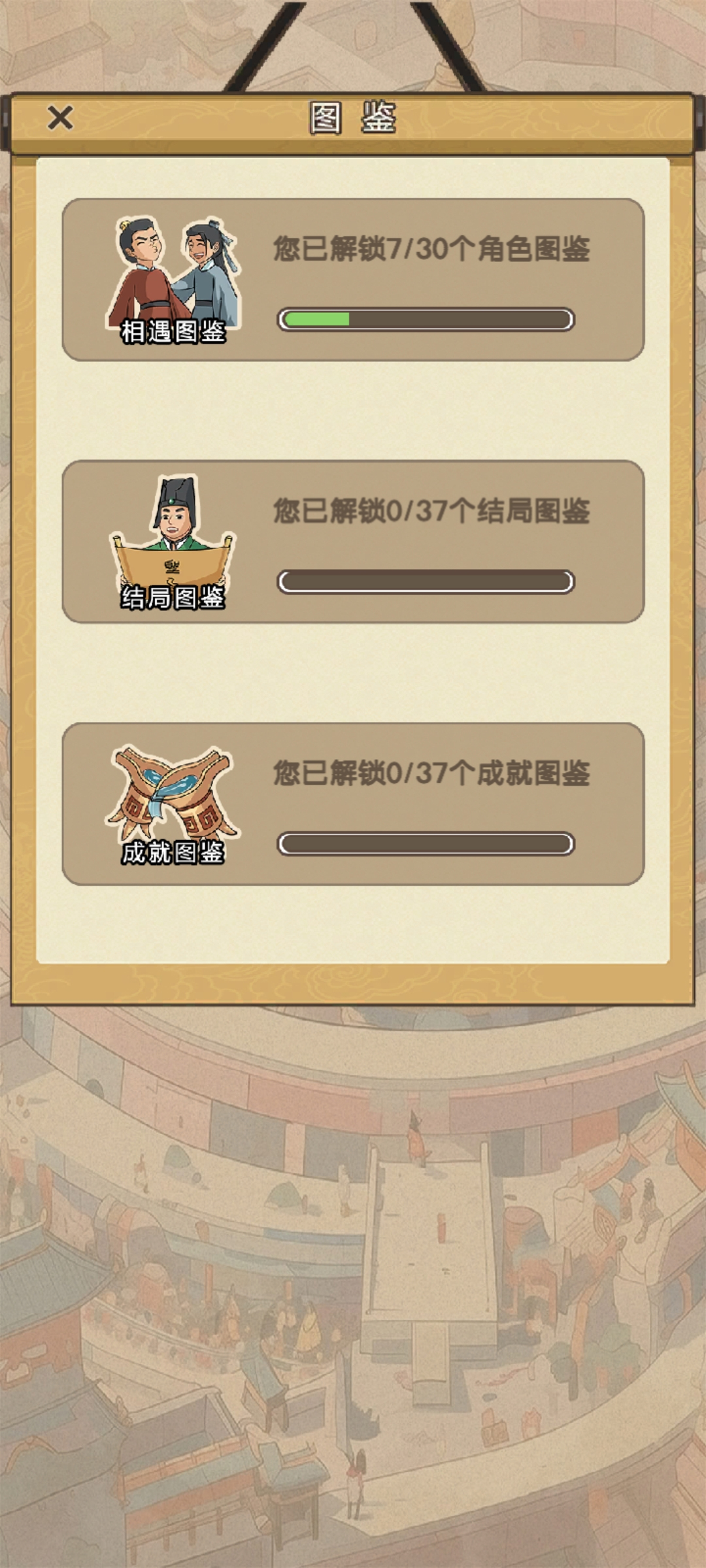Image resolution: width=706 pixels, height=1568 pixels.
Task: Open the 相遇图鉴 card
Action: (x=353, y=280)
